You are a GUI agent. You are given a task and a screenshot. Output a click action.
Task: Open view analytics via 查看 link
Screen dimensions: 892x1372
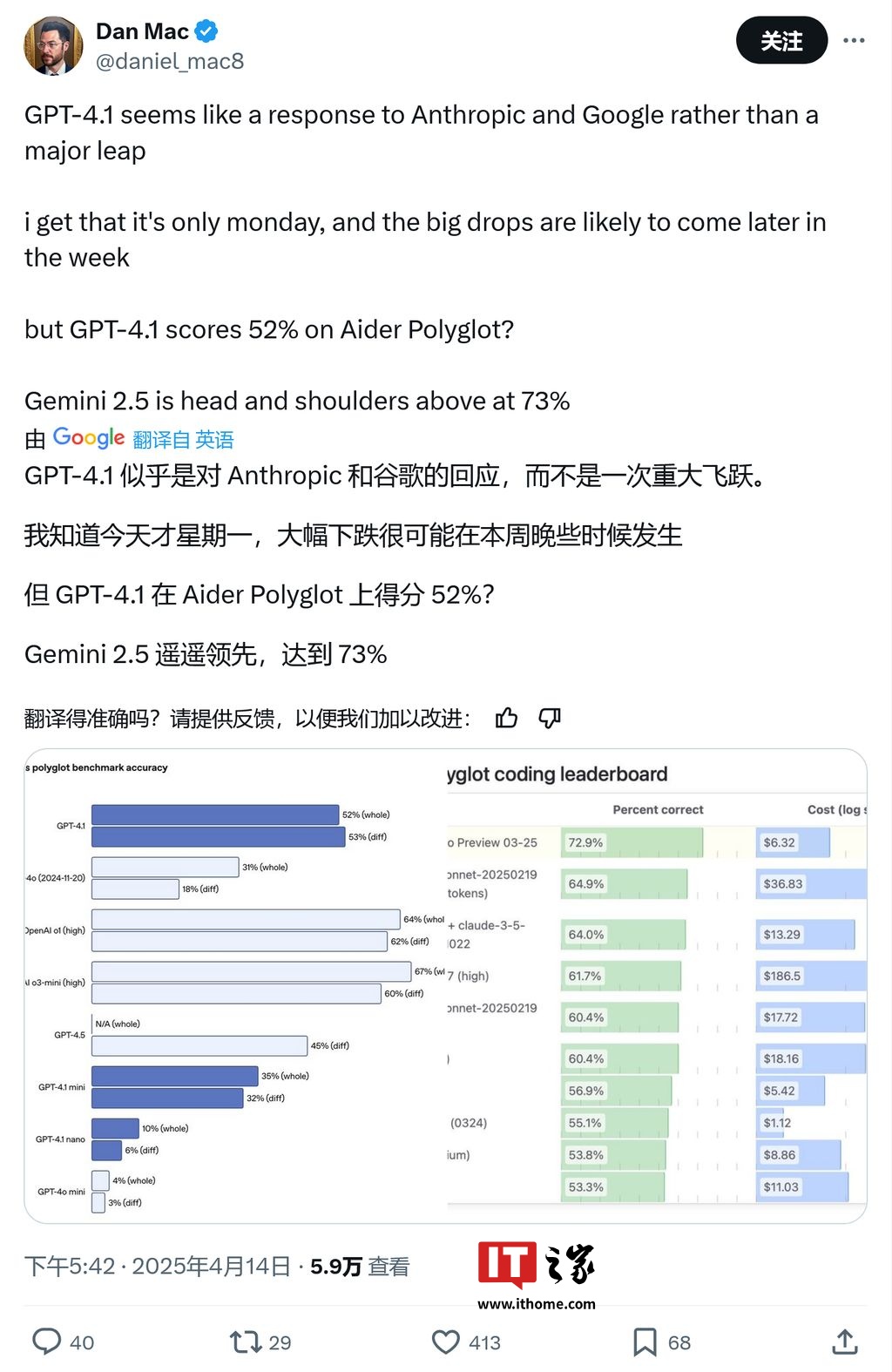tap(387, 1265)
